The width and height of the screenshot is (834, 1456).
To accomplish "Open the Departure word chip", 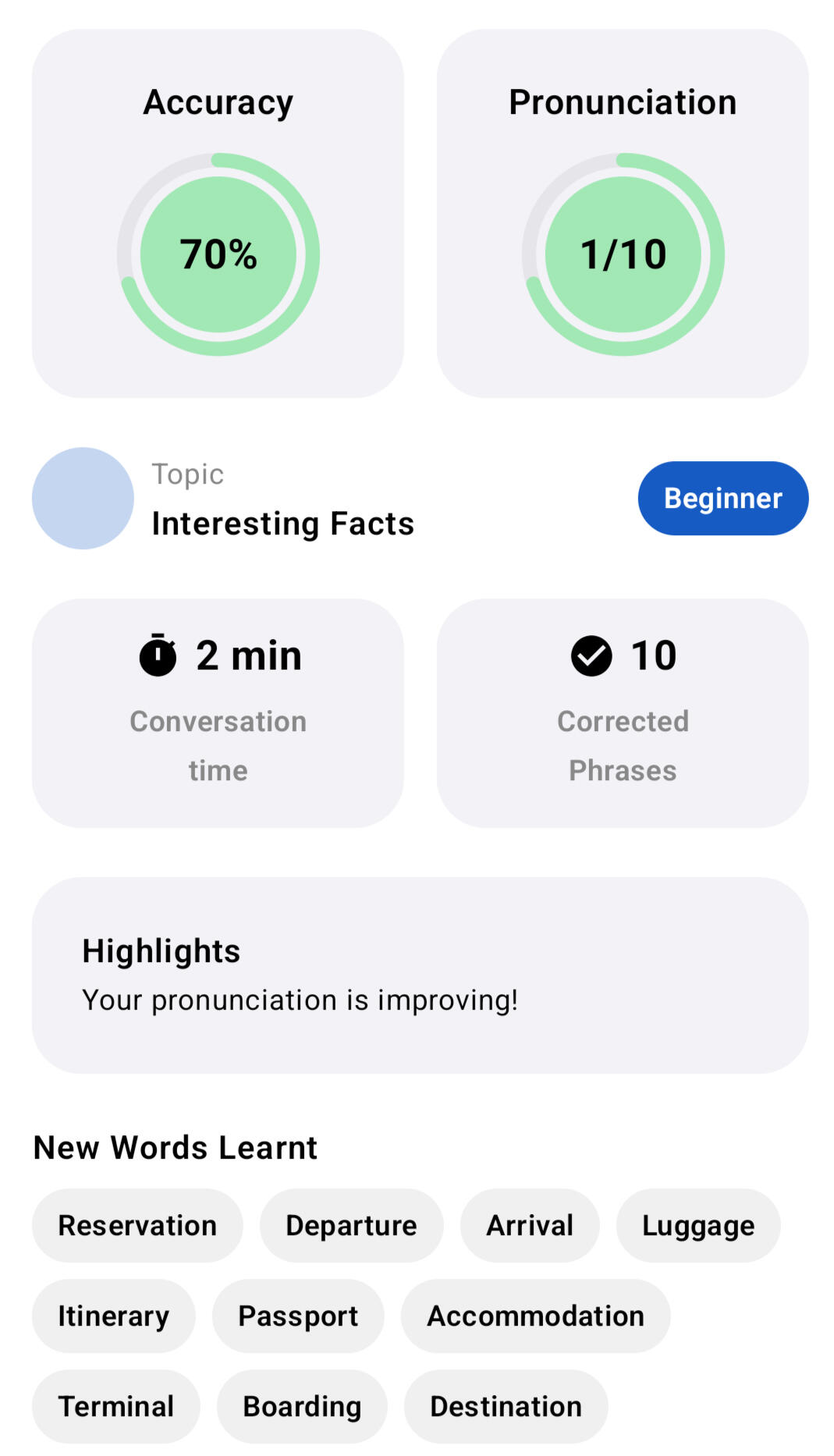I will click(351, 1225).
